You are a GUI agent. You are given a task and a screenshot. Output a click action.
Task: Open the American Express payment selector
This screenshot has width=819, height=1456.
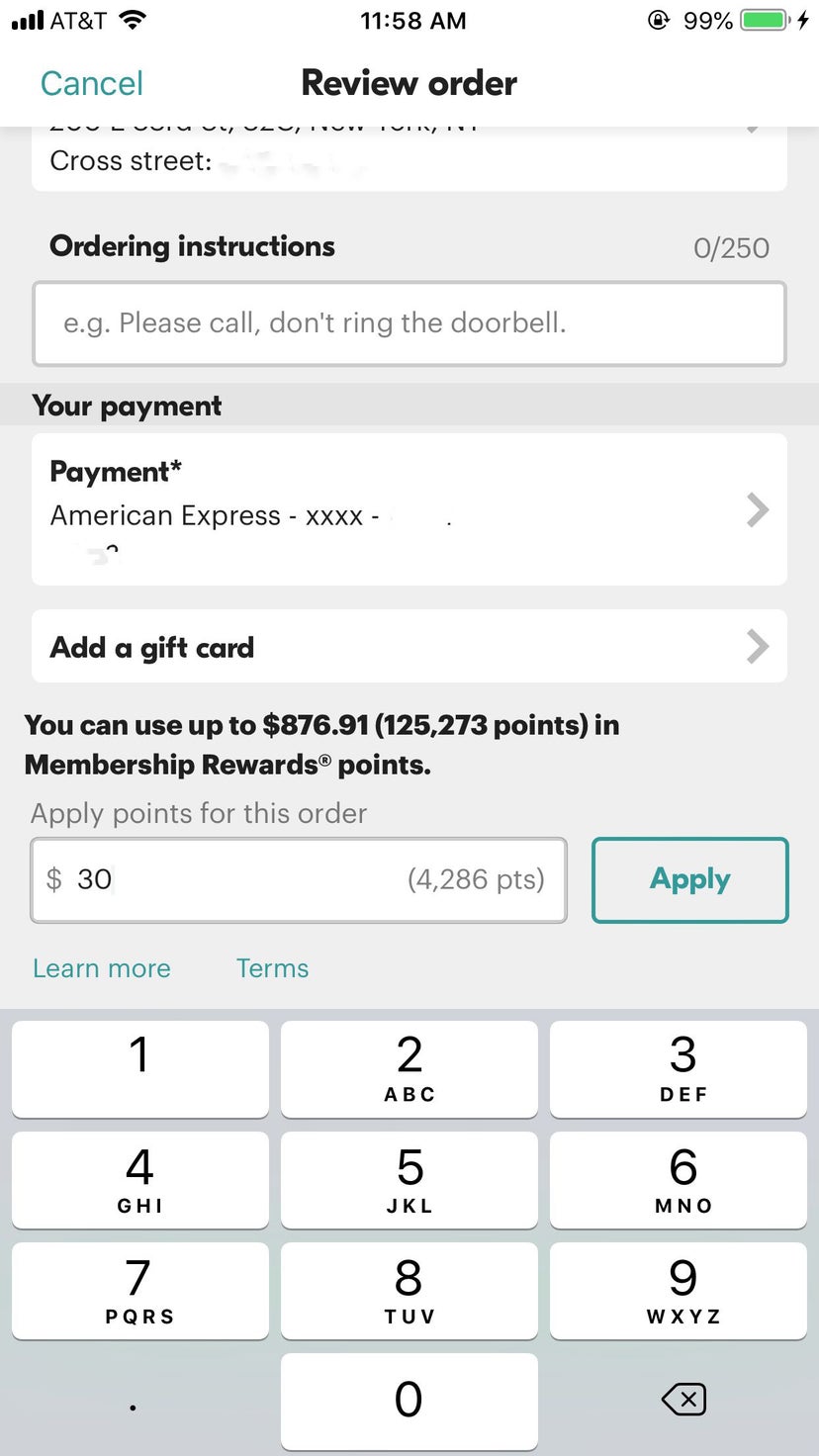click(409, 509)
